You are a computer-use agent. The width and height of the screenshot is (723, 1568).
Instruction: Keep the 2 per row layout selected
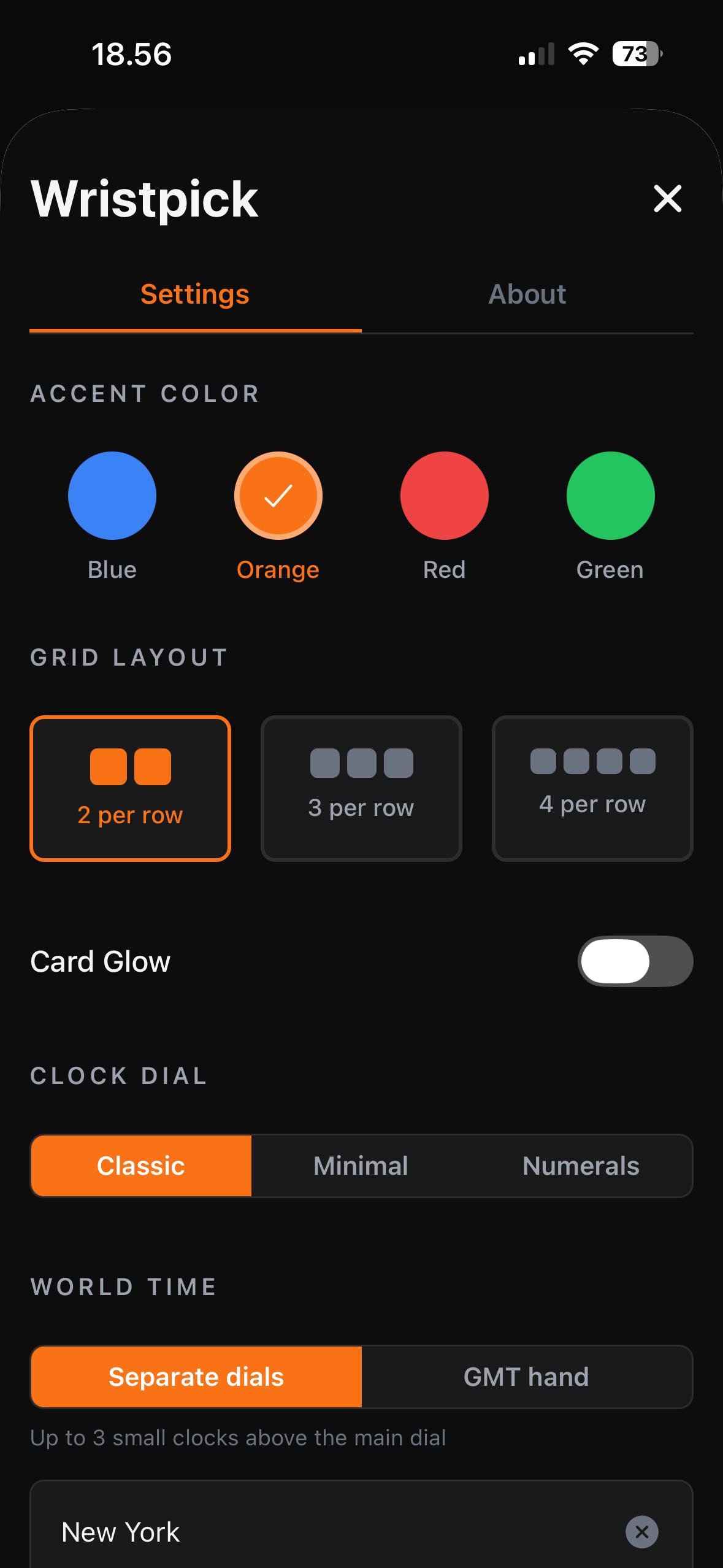130,788
